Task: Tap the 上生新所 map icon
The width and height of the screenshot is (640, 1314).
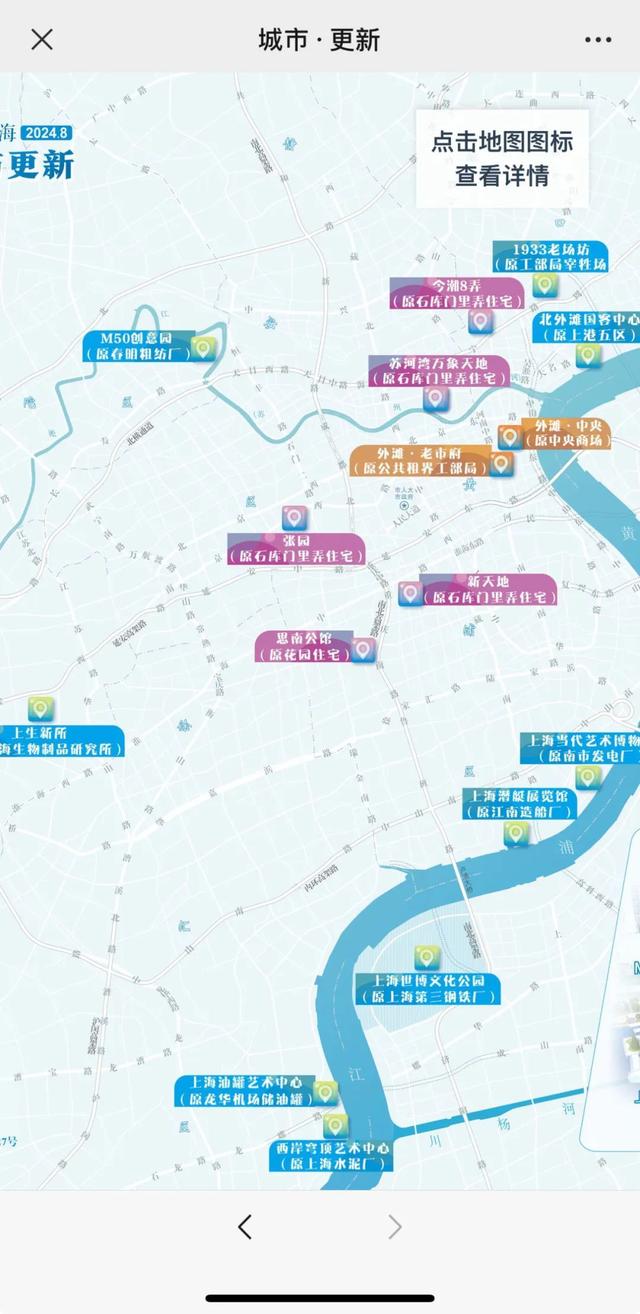Action: 40,709
